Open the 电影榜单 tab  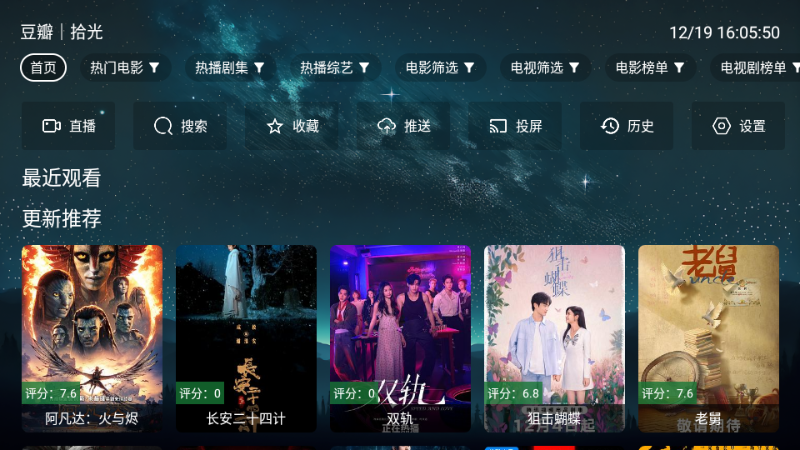click(x=650, y=68)
